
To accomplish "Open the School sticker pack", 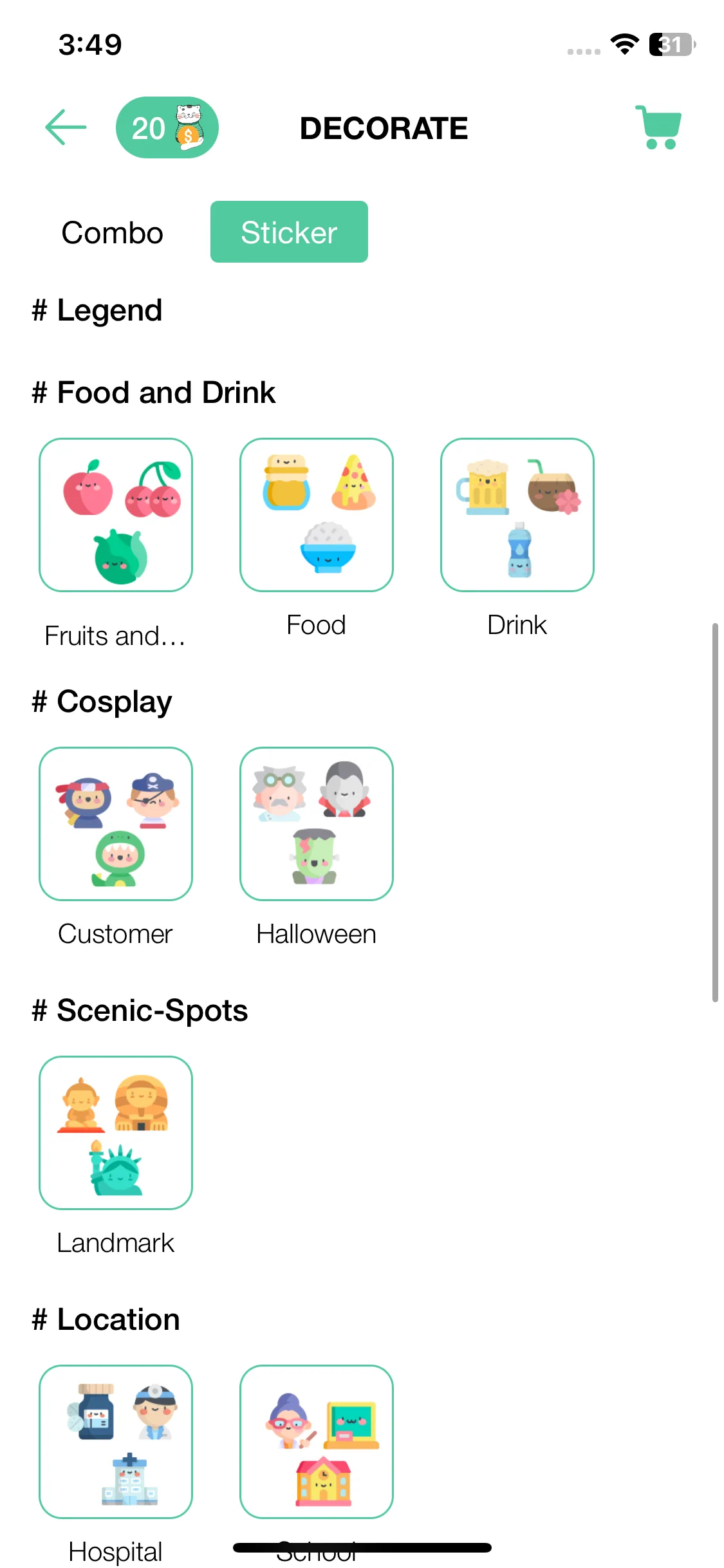I will [317, 1442].
